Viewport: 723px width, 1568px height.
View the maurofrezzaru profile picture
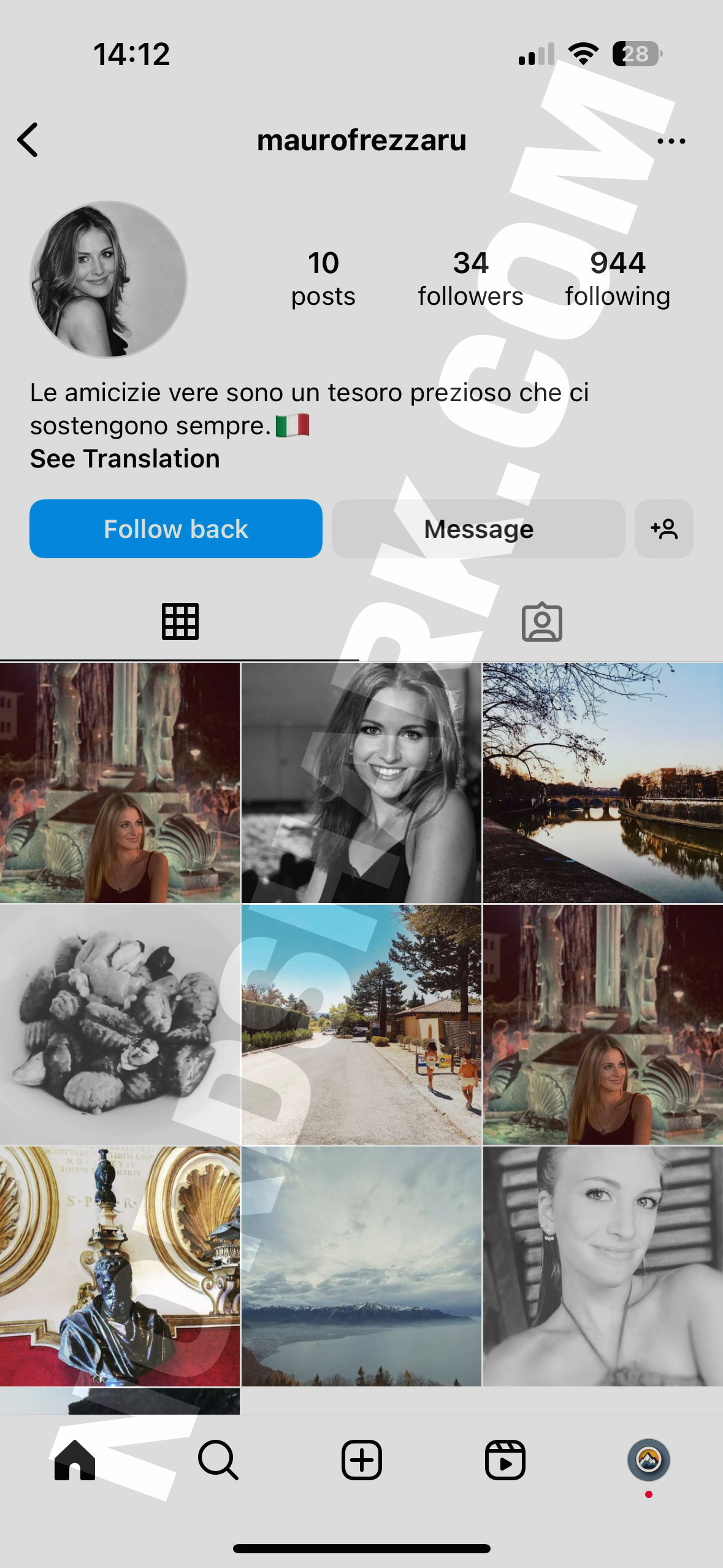tap(109, 280)
